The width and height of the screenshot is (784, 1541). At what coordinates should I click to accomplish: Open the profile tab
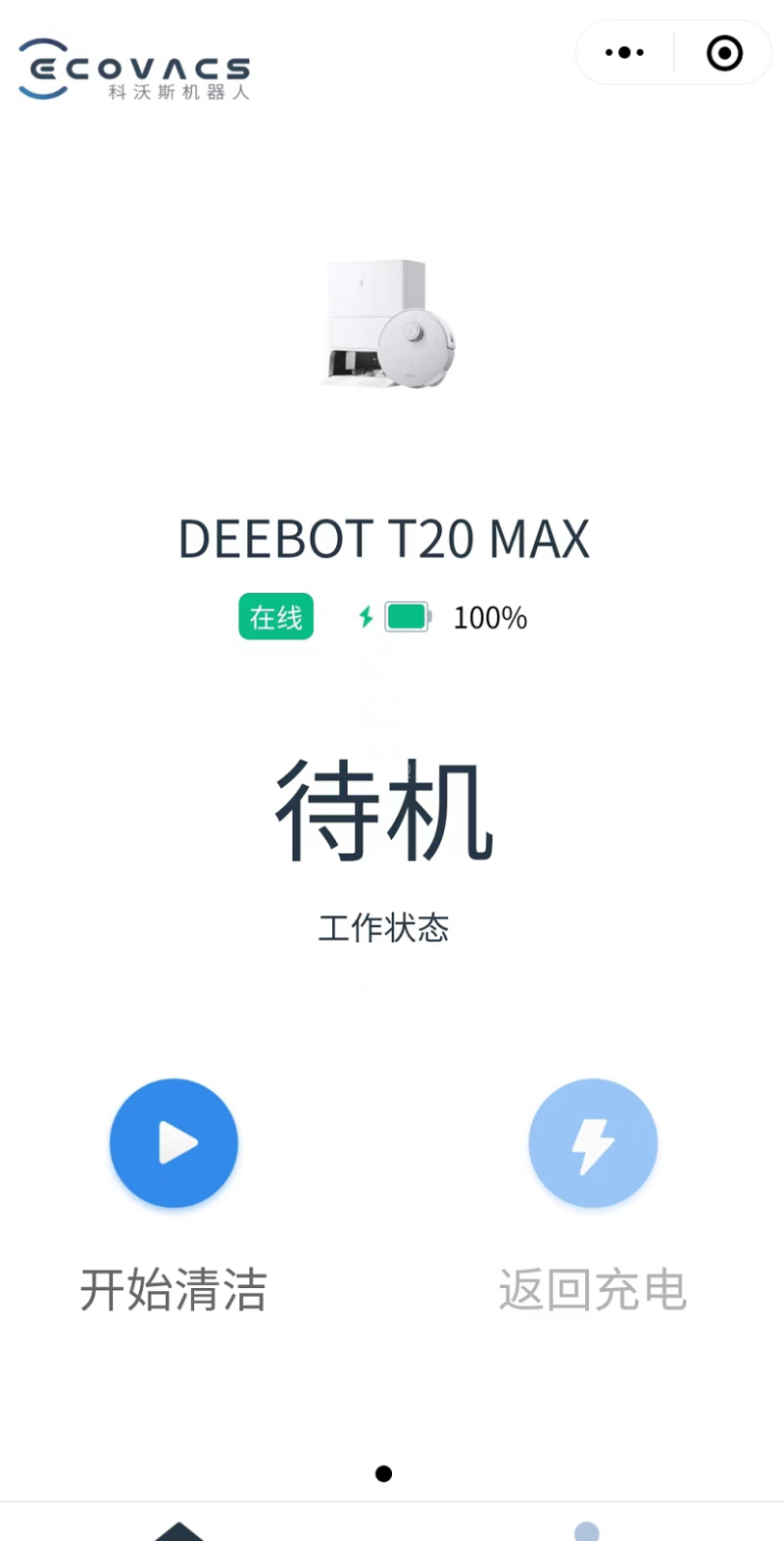click(x=586, y=1530)
